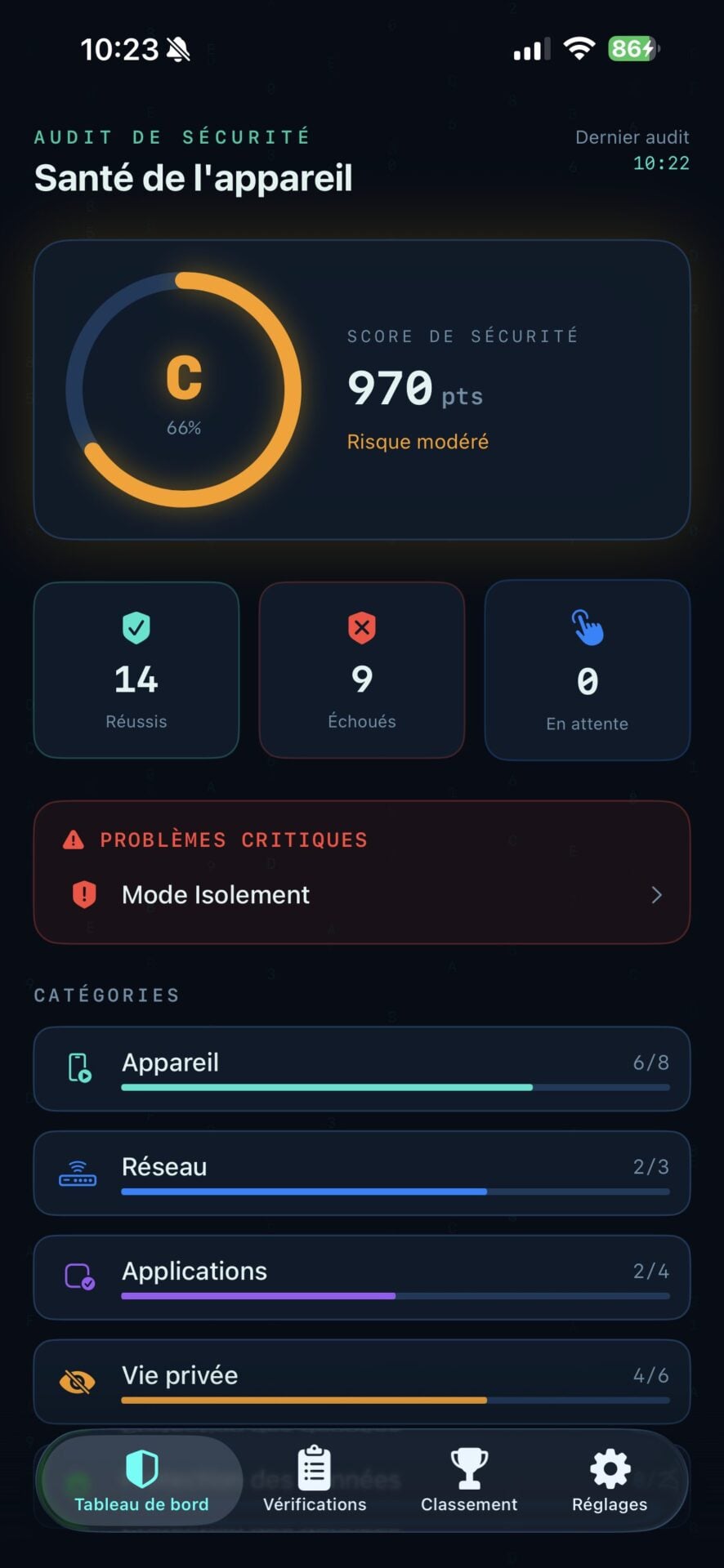Switch to the Classement tab
724x1568 pixels.
pyautogui.click(x=469, y=1480)
